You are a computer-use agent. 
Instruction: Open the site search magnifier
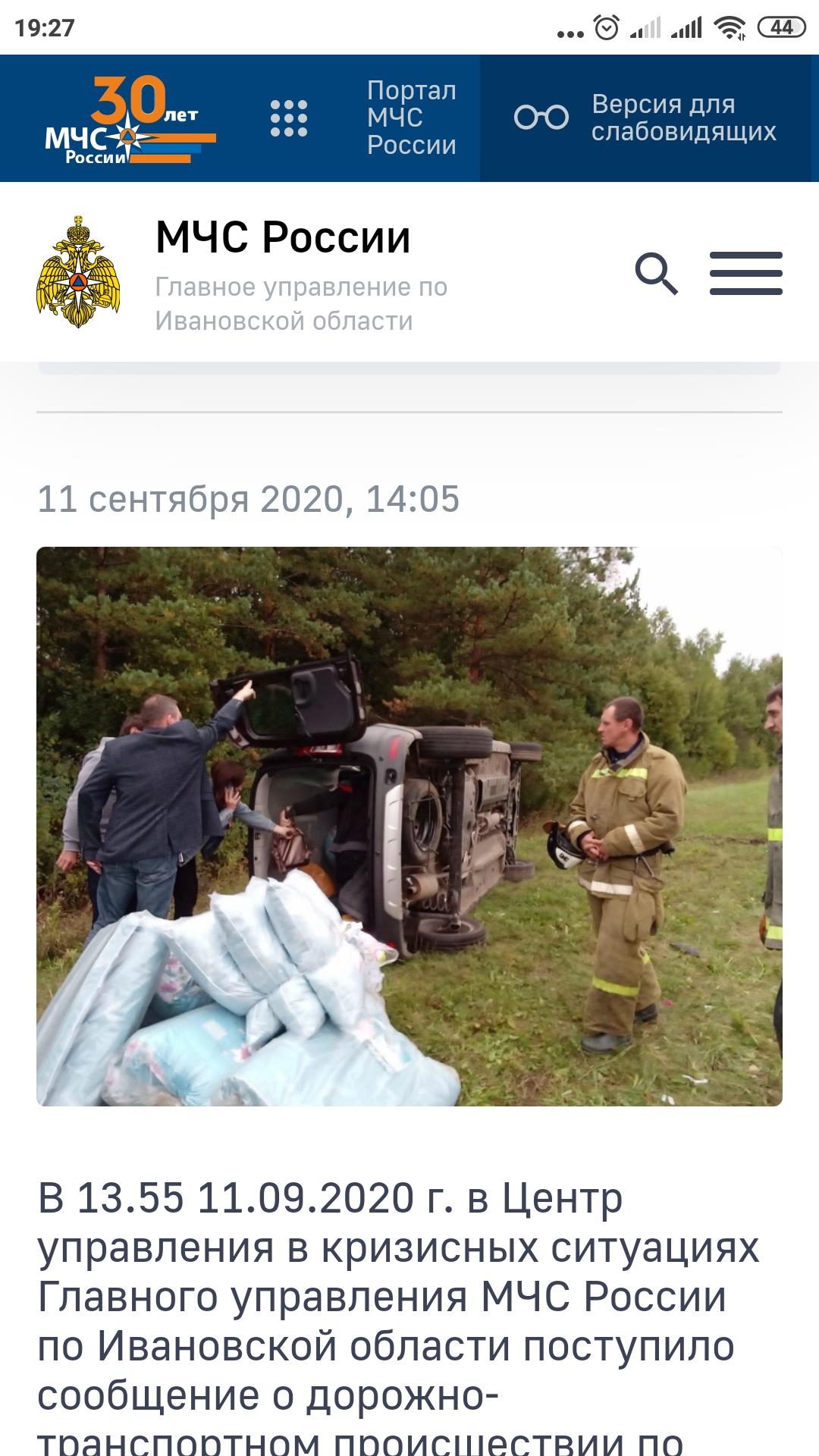(x=656, y=274)
